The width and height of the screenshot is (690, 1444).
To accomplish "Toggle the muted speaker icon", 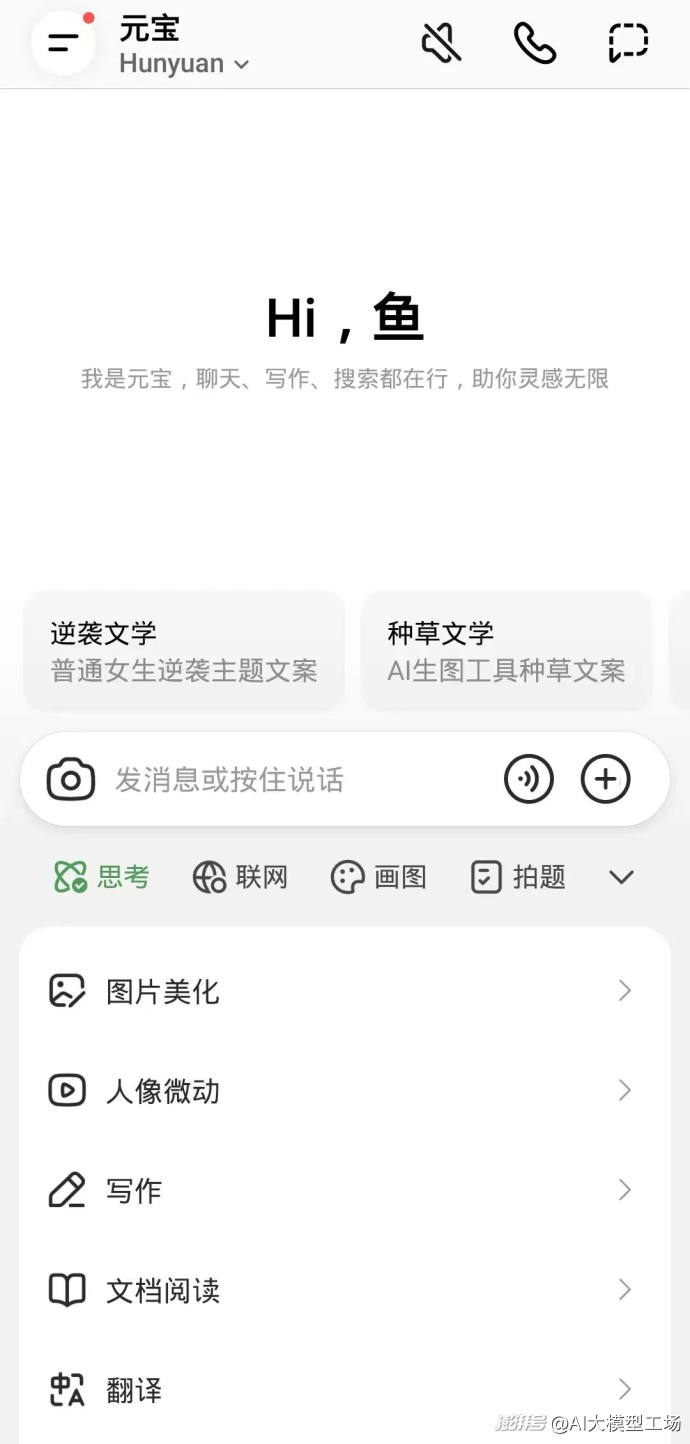I will coord(441,43).
